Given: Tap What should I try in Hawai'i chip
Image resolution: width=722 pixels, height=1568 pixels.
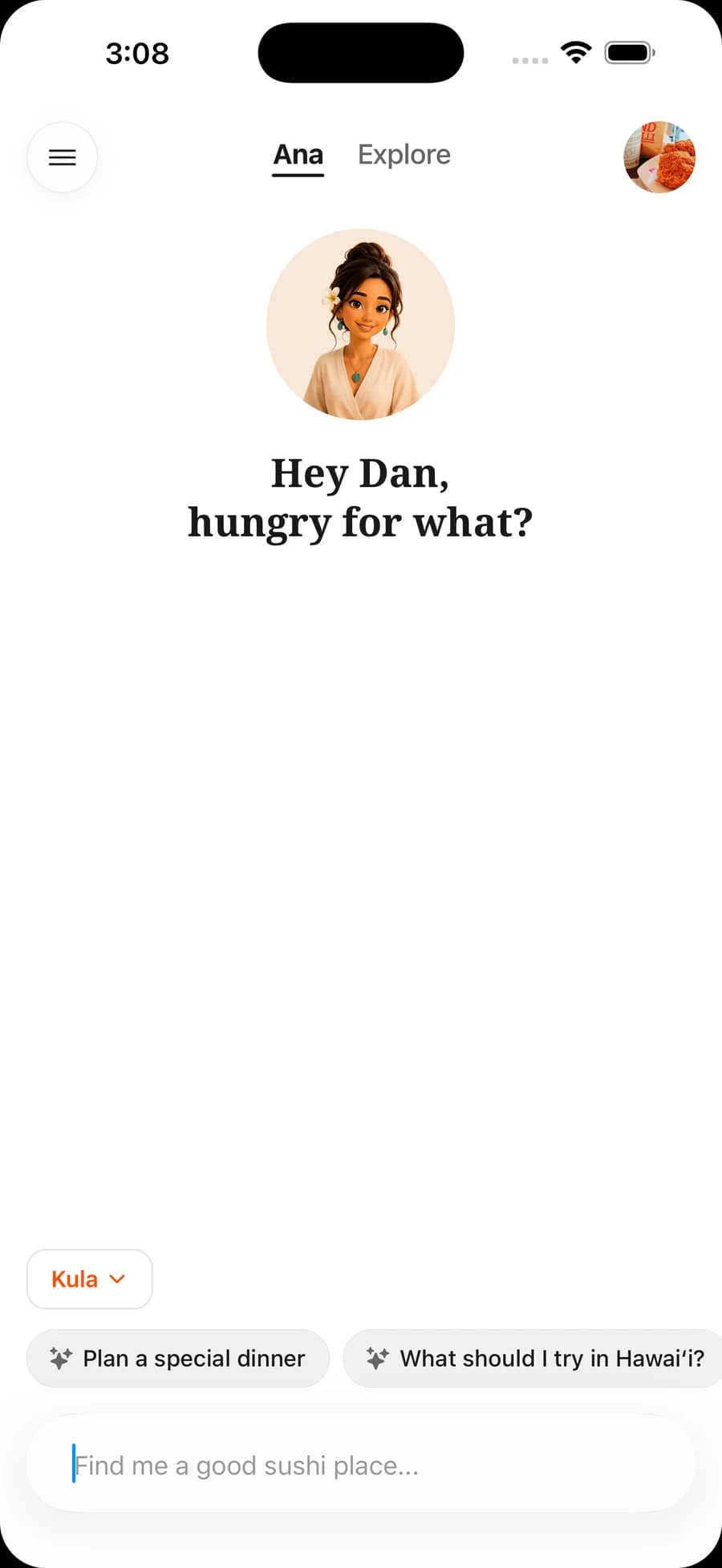Looking at the screenshot, I should tap(533, 1359).
